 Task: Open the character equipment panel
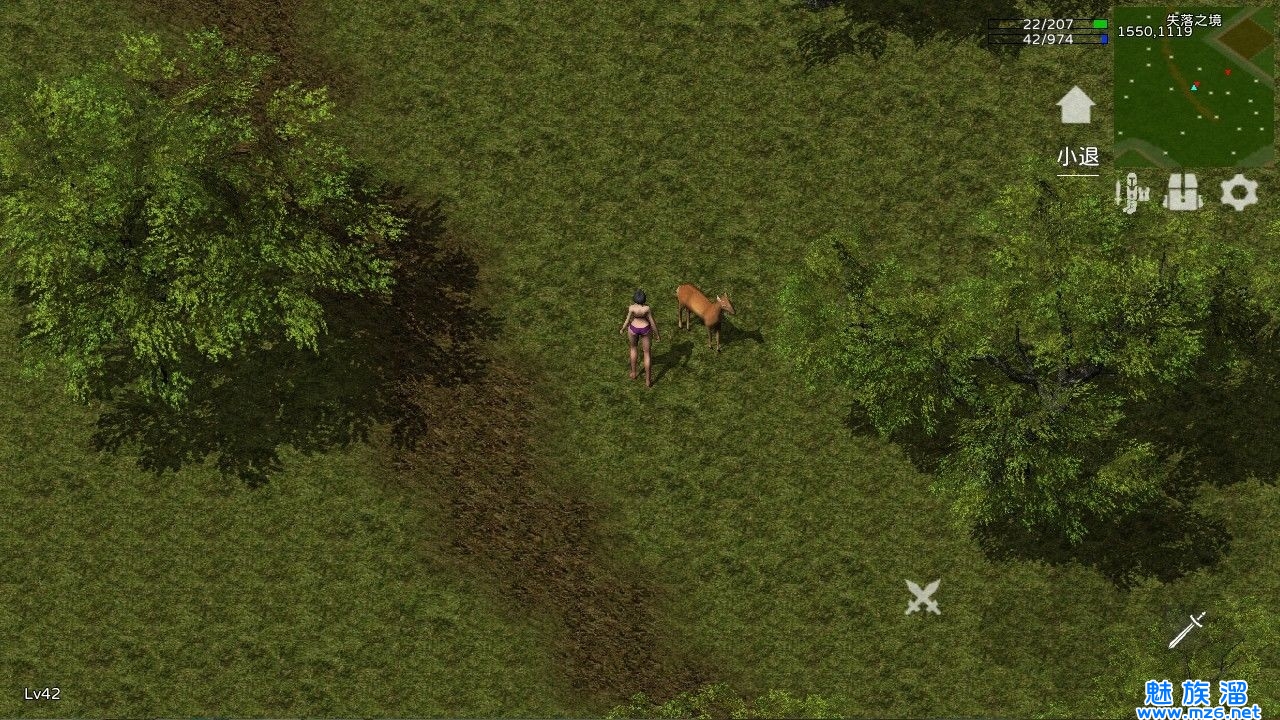1132,192
